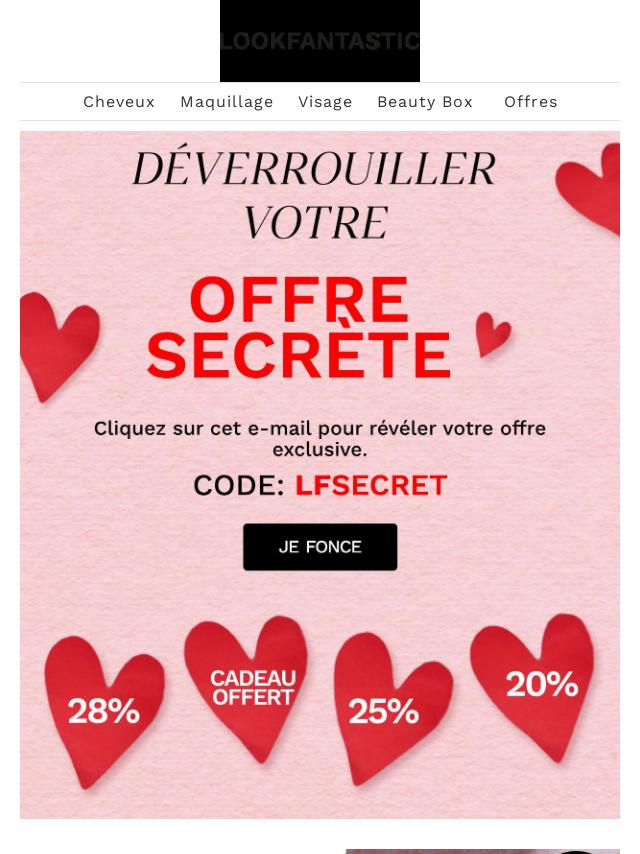Open the Maquillage category link
Viewport: 640px width, 854px height.
click(226, 102)
